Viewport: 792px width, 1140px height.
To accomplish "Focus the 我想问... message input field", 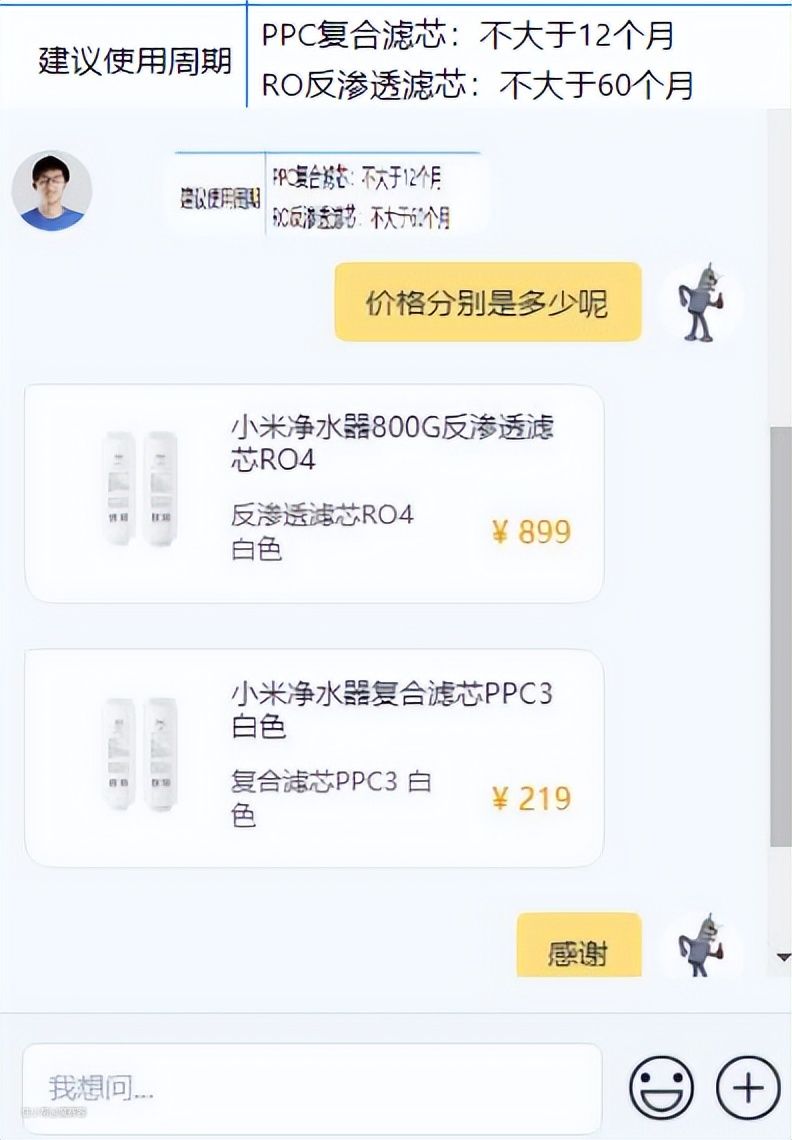I will click(312, 1088).
